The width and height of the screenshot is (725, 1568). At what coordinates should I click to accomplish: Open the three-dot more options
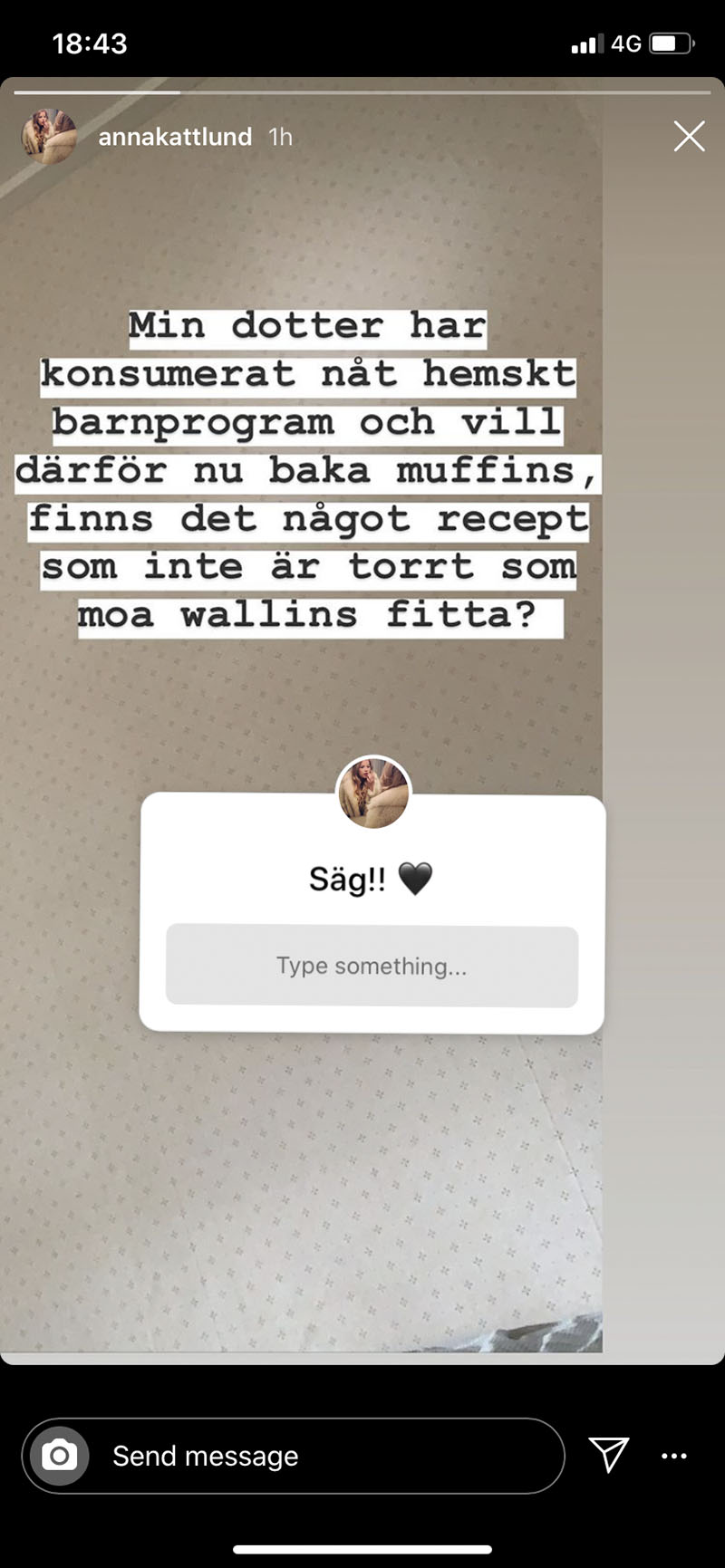[674, 1456]
